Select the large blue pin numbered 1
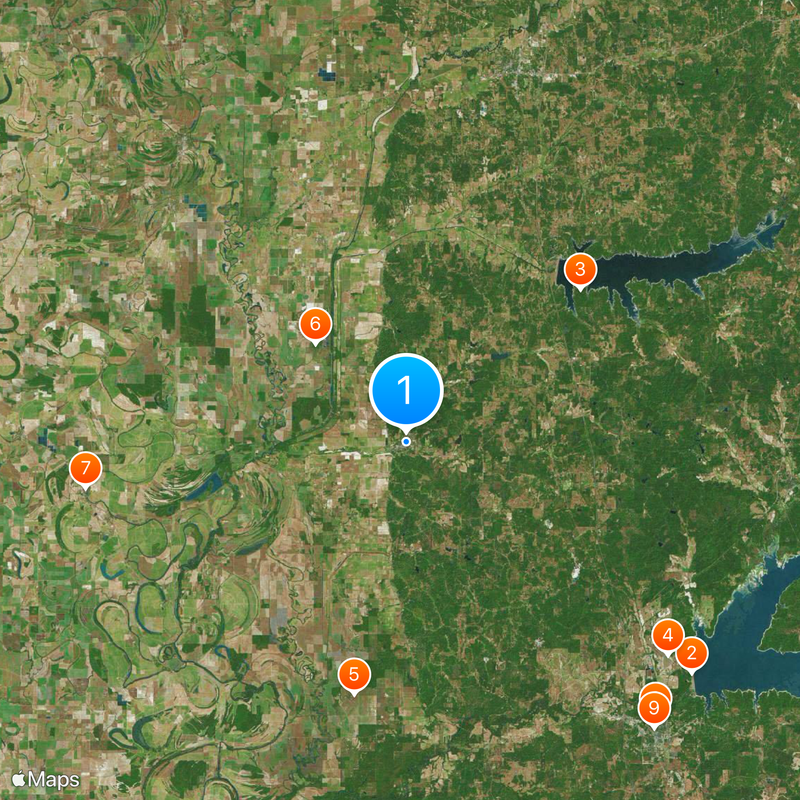Image resolution: width=800 pixels, height=800 pixels. point(406,390)
